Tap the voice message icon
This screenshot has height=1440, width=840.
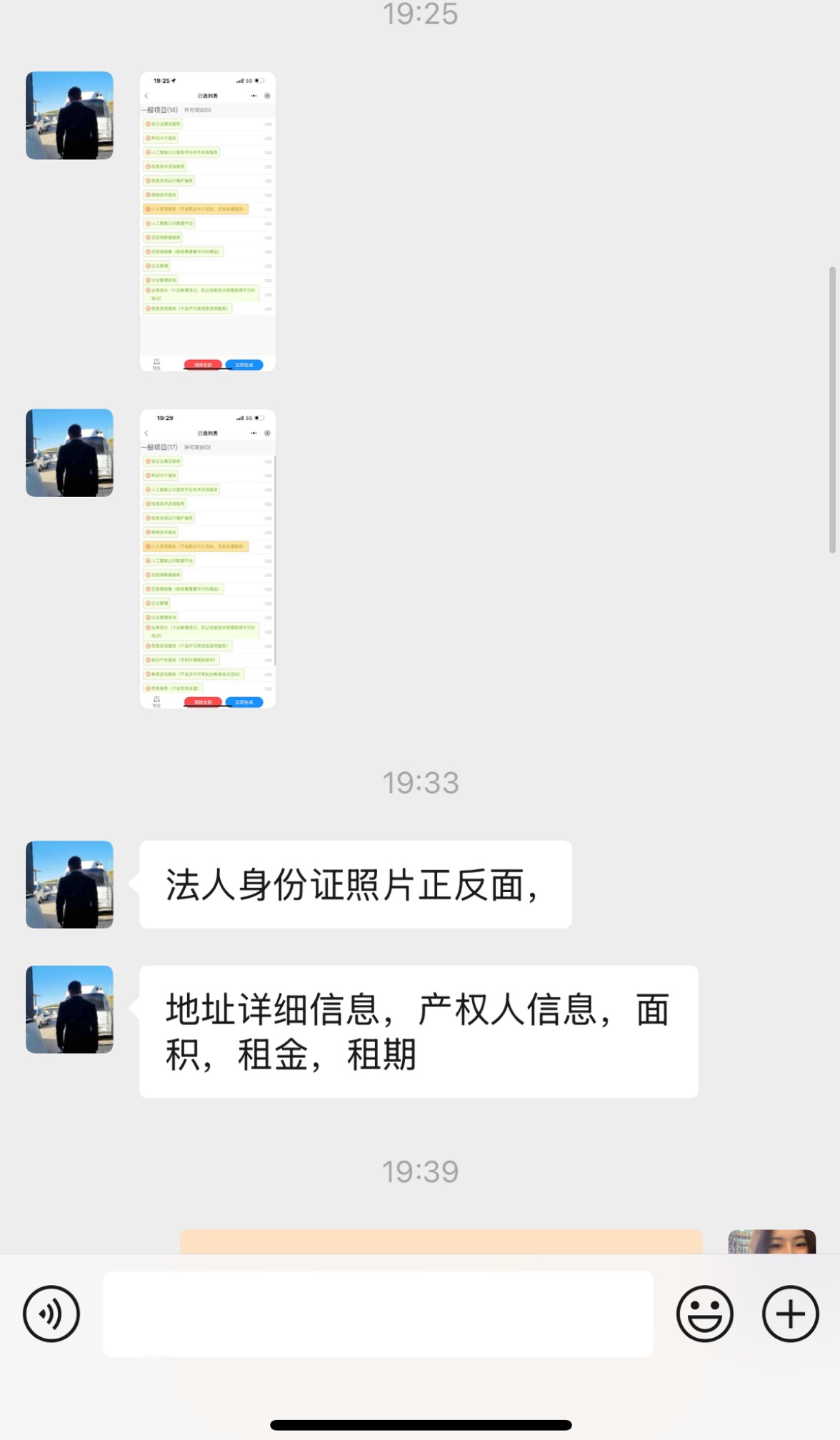click(x=51, y=1314)
